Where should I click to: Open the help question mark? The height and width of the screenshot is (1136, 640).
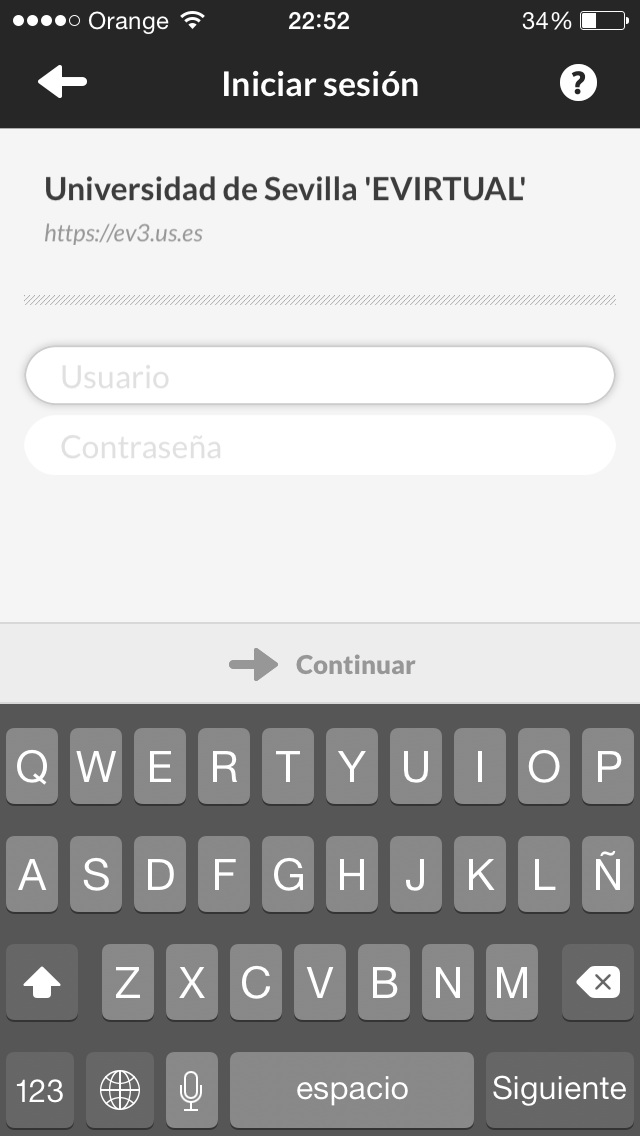click(577, 83)
